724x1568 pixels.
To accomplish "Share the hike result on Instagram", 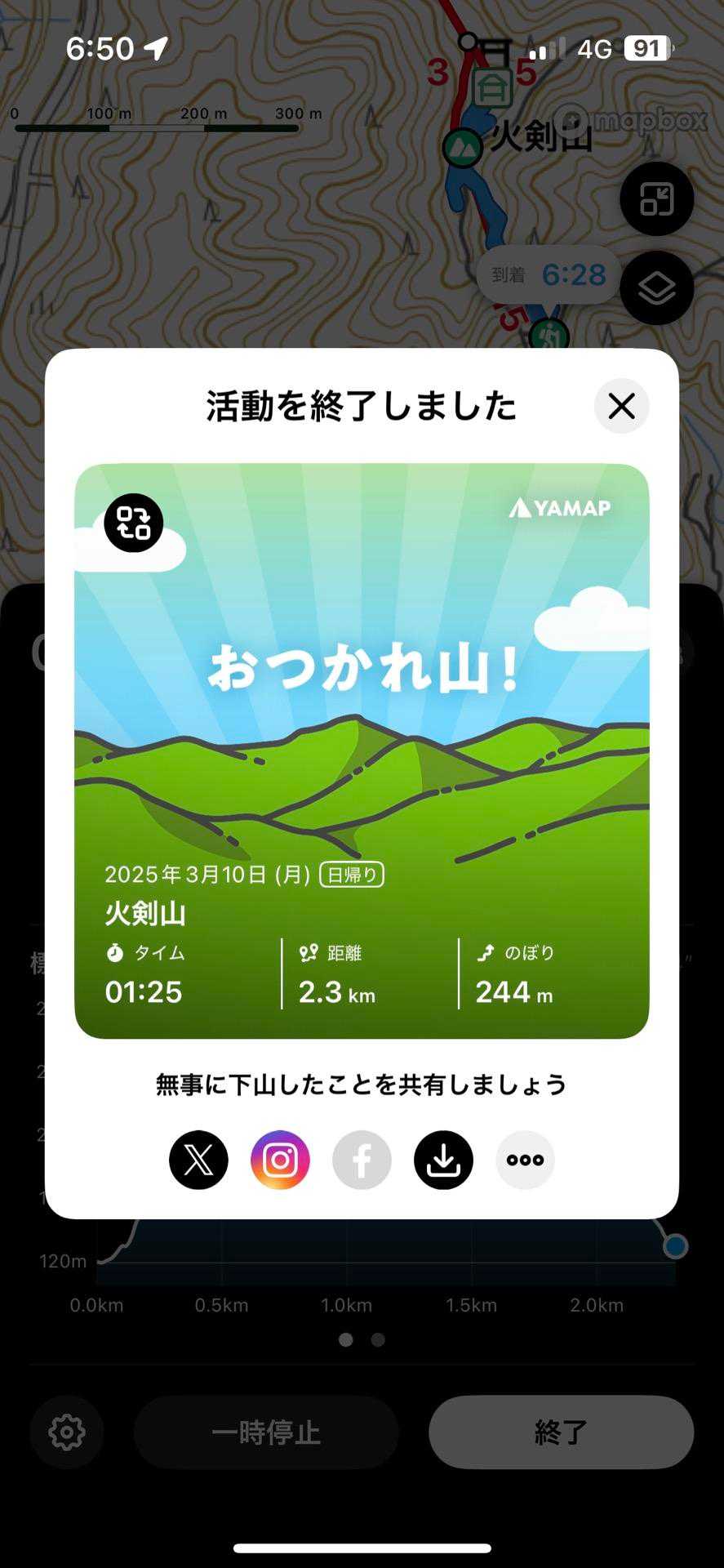I will (280, 1160).
